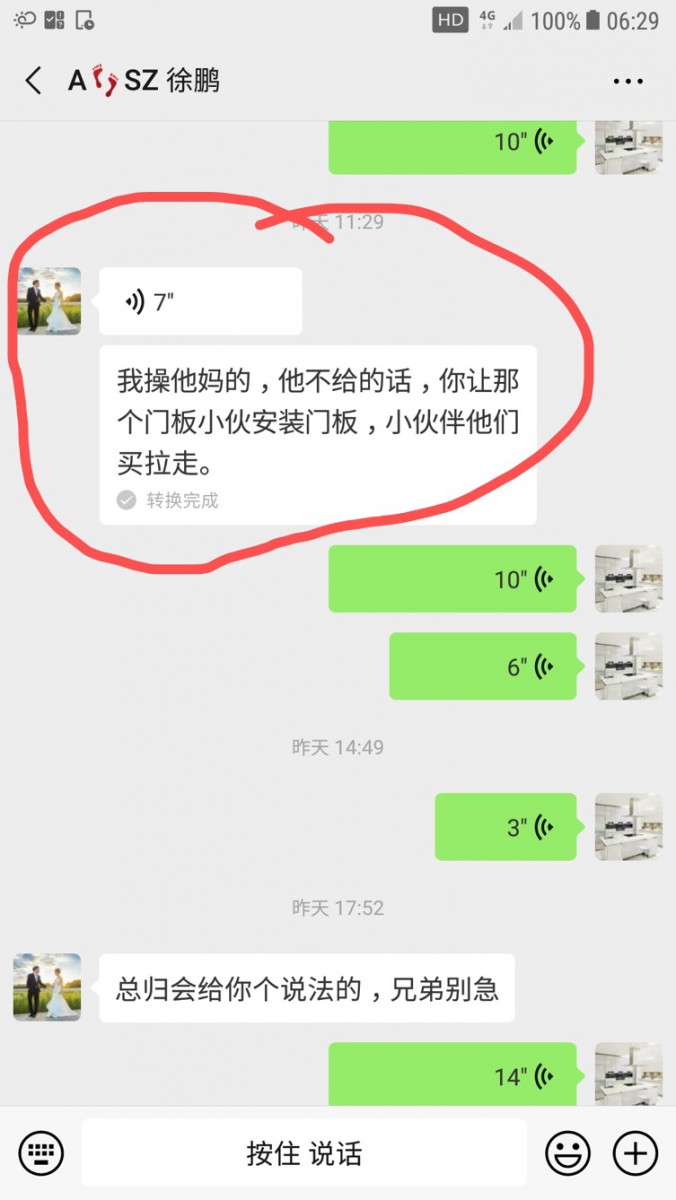Open contact's avatar beside the 7-second voice message
The width and height of the screenshot is (676, 1200).
click(47, 301)
